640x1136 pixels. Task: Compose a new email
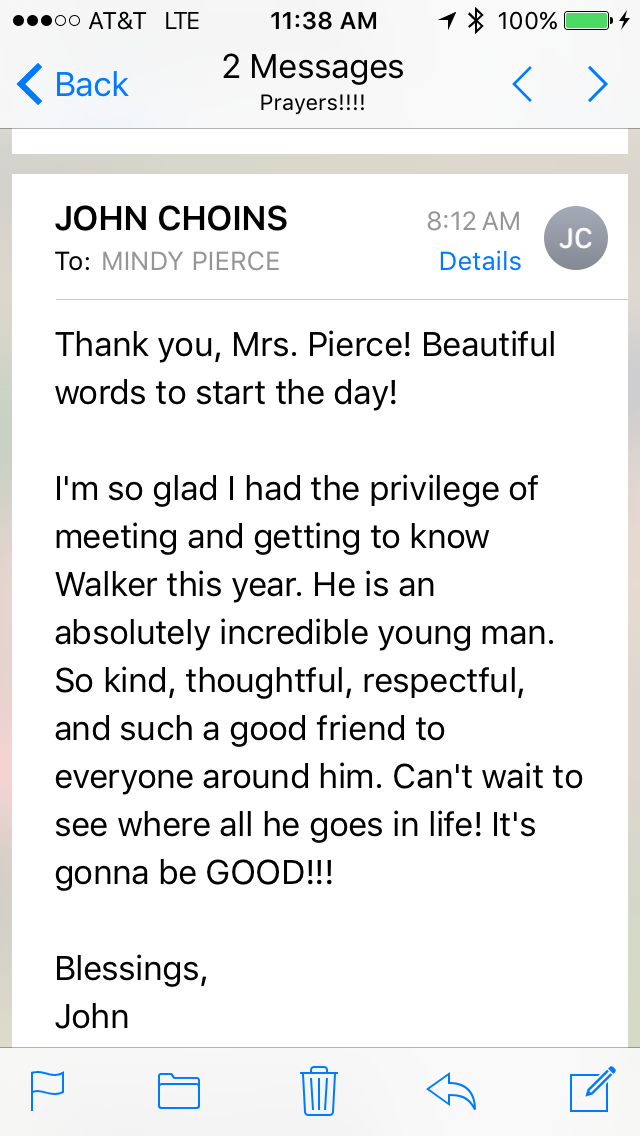click(x=593, y=1089)
